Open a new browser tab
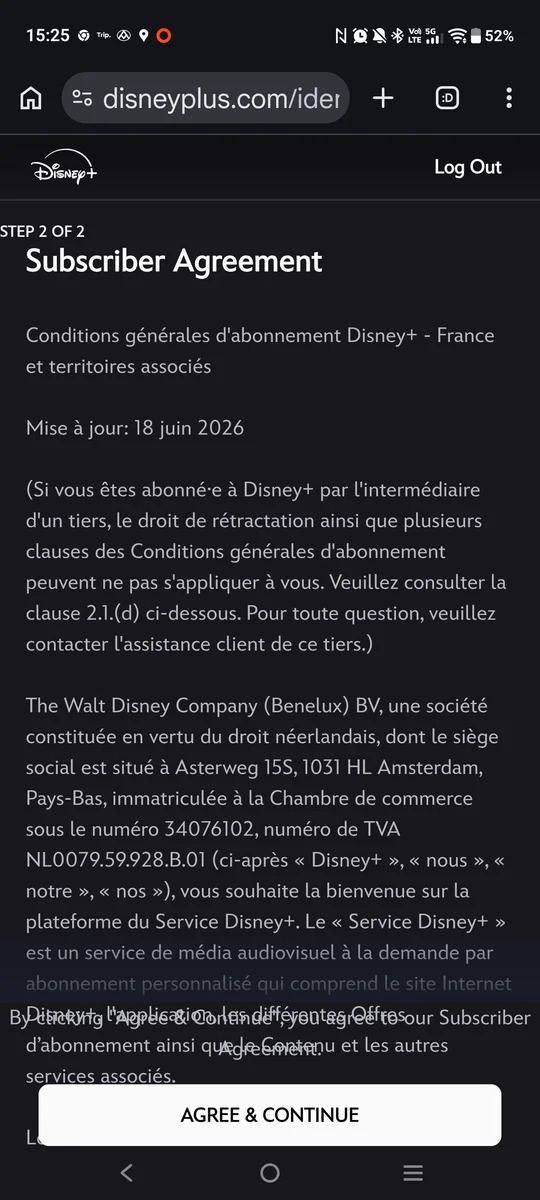Screen dimensions: 540x1200 click(383, 98)
